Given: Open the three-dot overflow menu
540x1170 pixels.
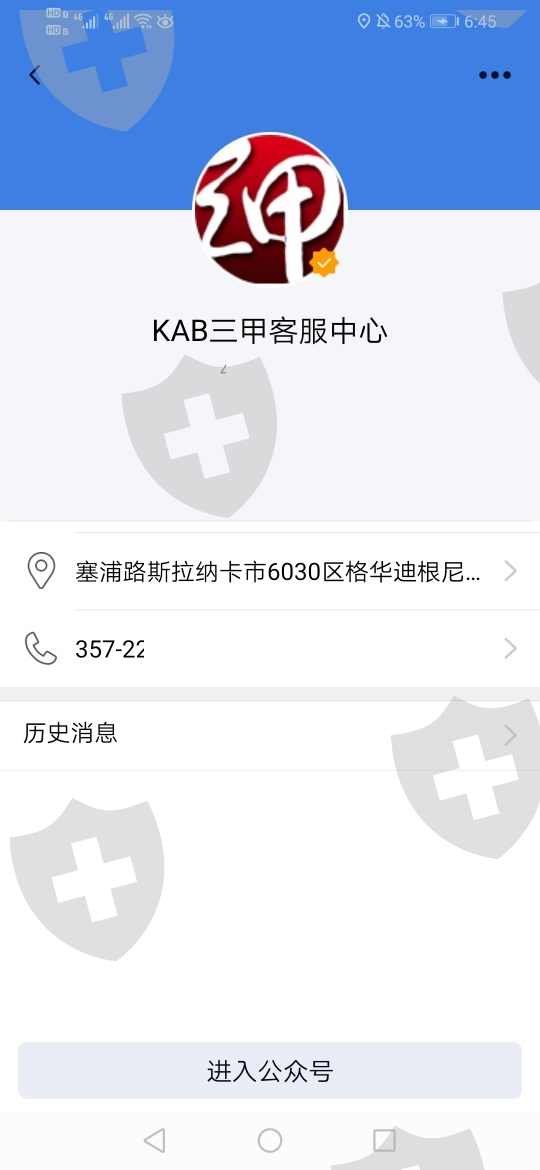Looking at the screenshot, I should 495,75.
